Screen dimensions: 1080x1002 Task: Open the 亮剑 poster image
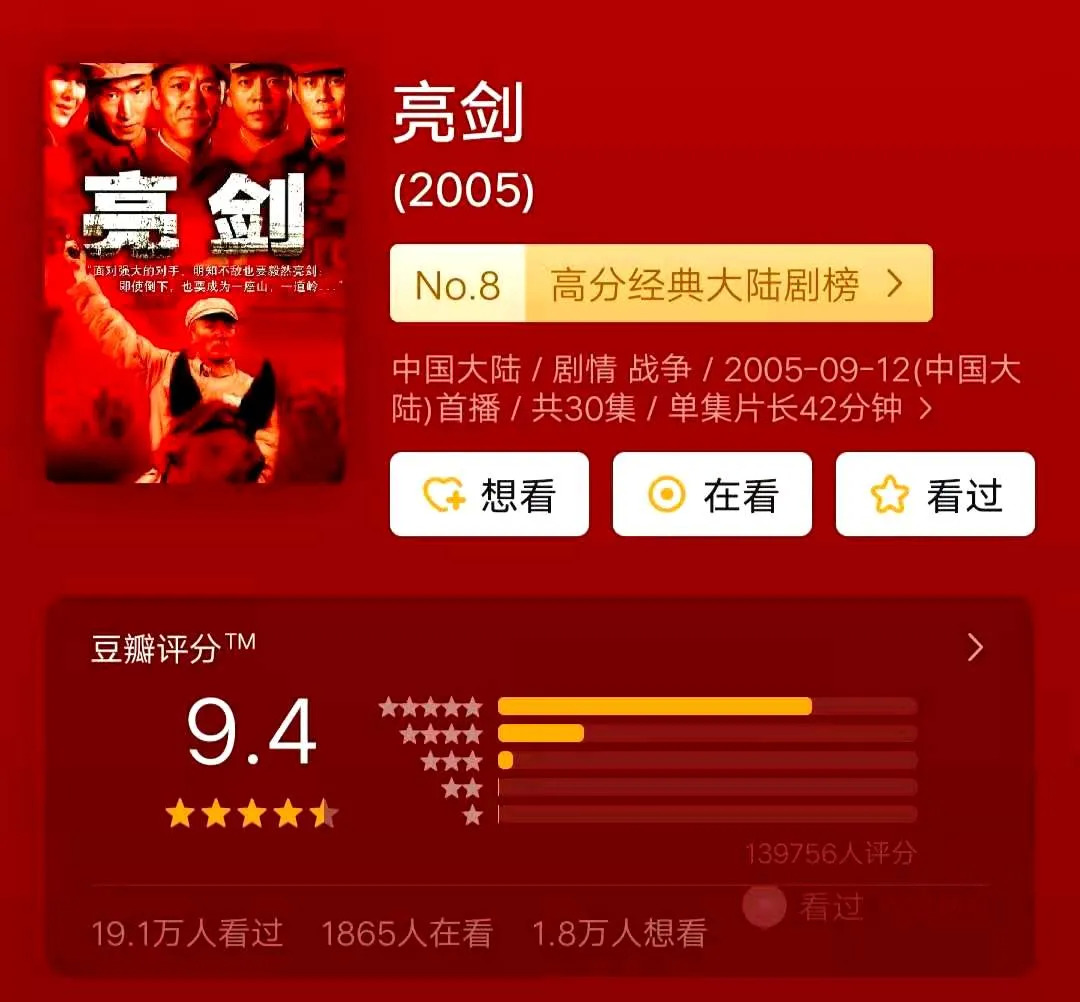click(x=195, y=273)
